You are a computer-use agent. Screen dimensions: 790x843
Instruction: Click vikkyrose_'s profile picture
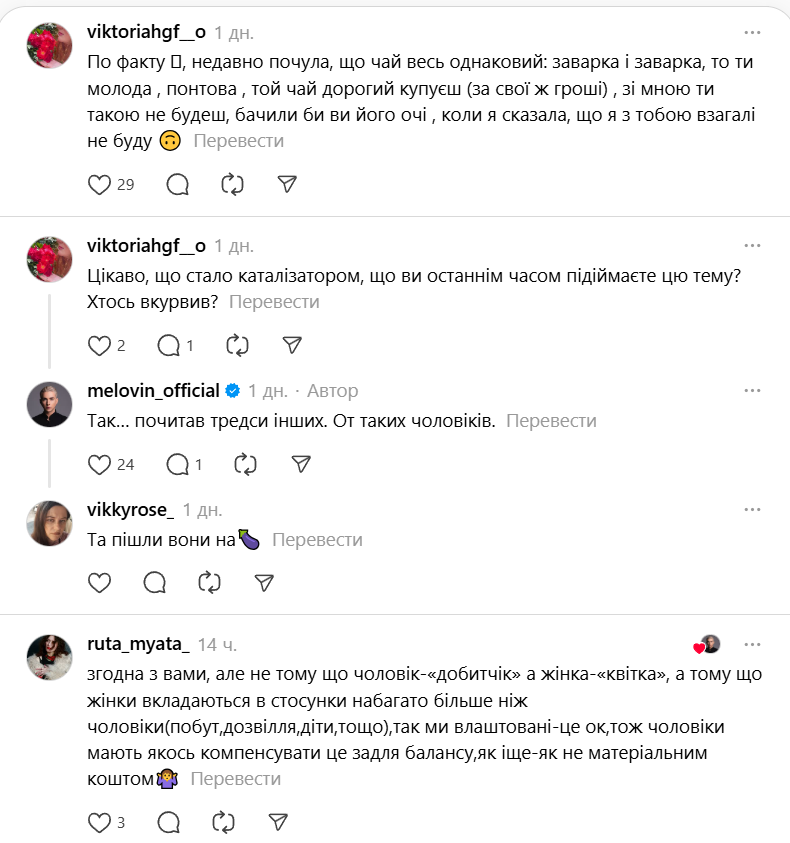(48, 524)
